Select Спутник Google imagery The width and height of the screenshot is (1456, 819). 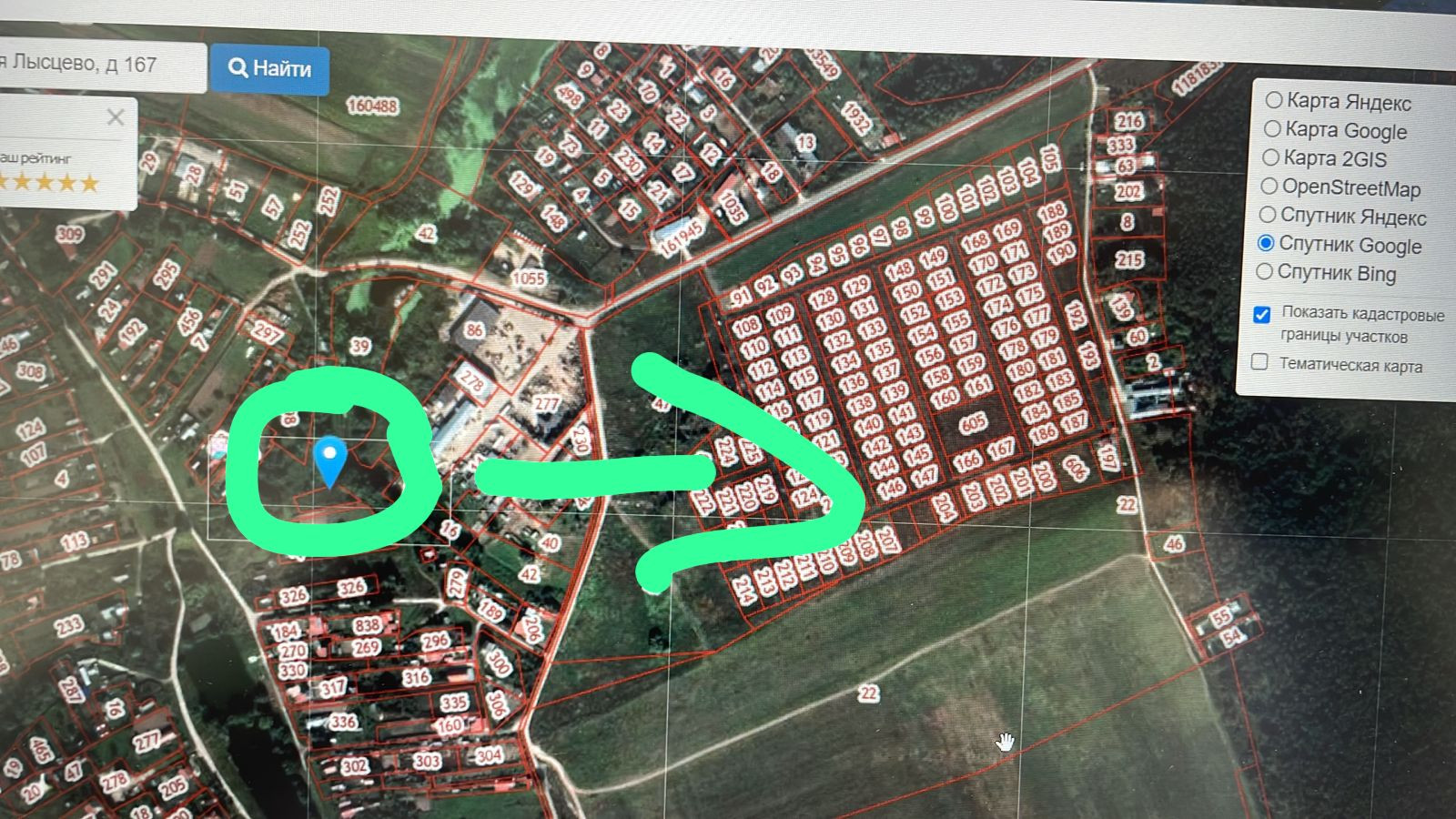tap(1265, 243)
